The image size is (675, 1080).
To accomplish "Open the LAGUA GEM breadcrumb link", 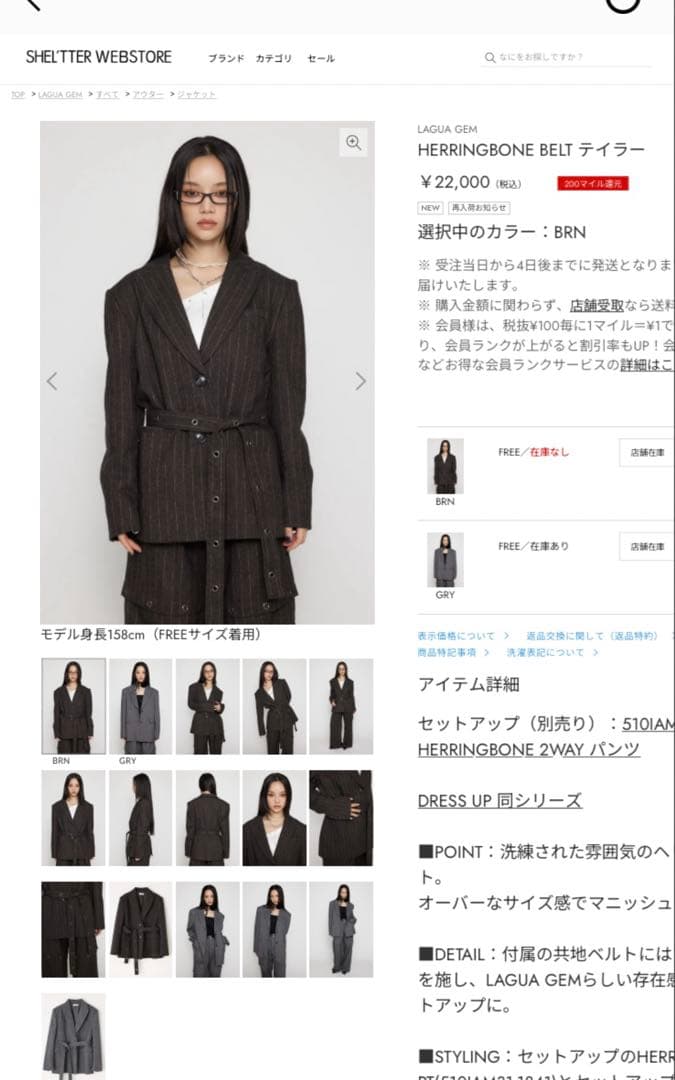I will point(60,95).
